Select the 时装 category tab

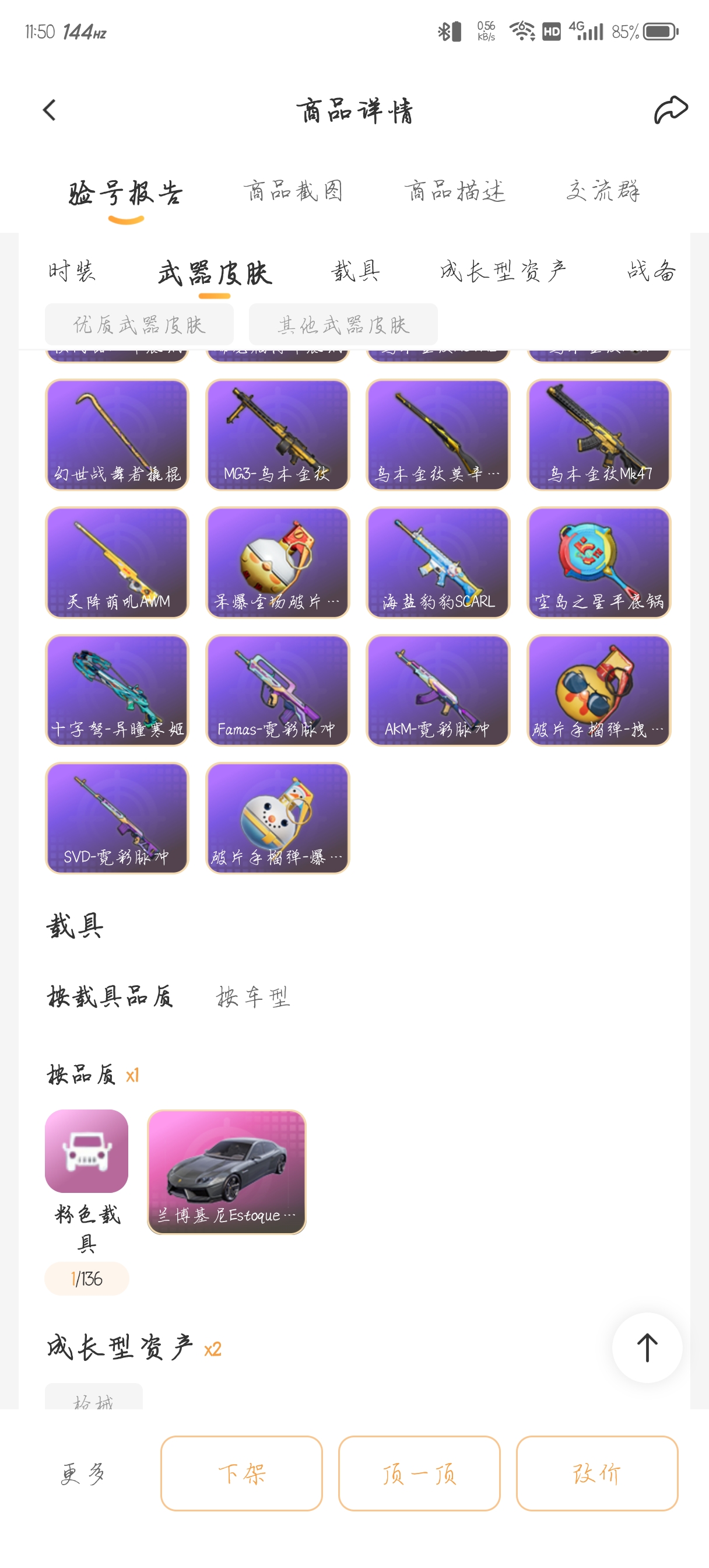coord(72,271)
